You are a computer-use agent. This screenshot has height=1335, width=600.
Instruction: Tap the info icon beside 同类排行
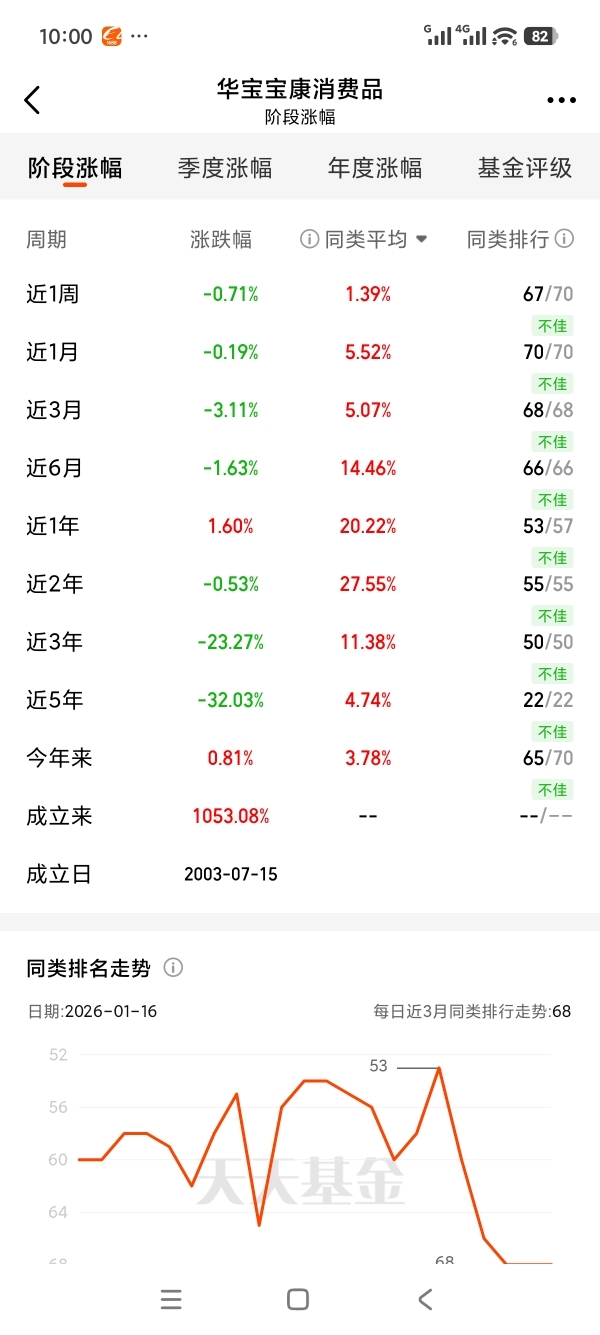click(x=564, y=239)
